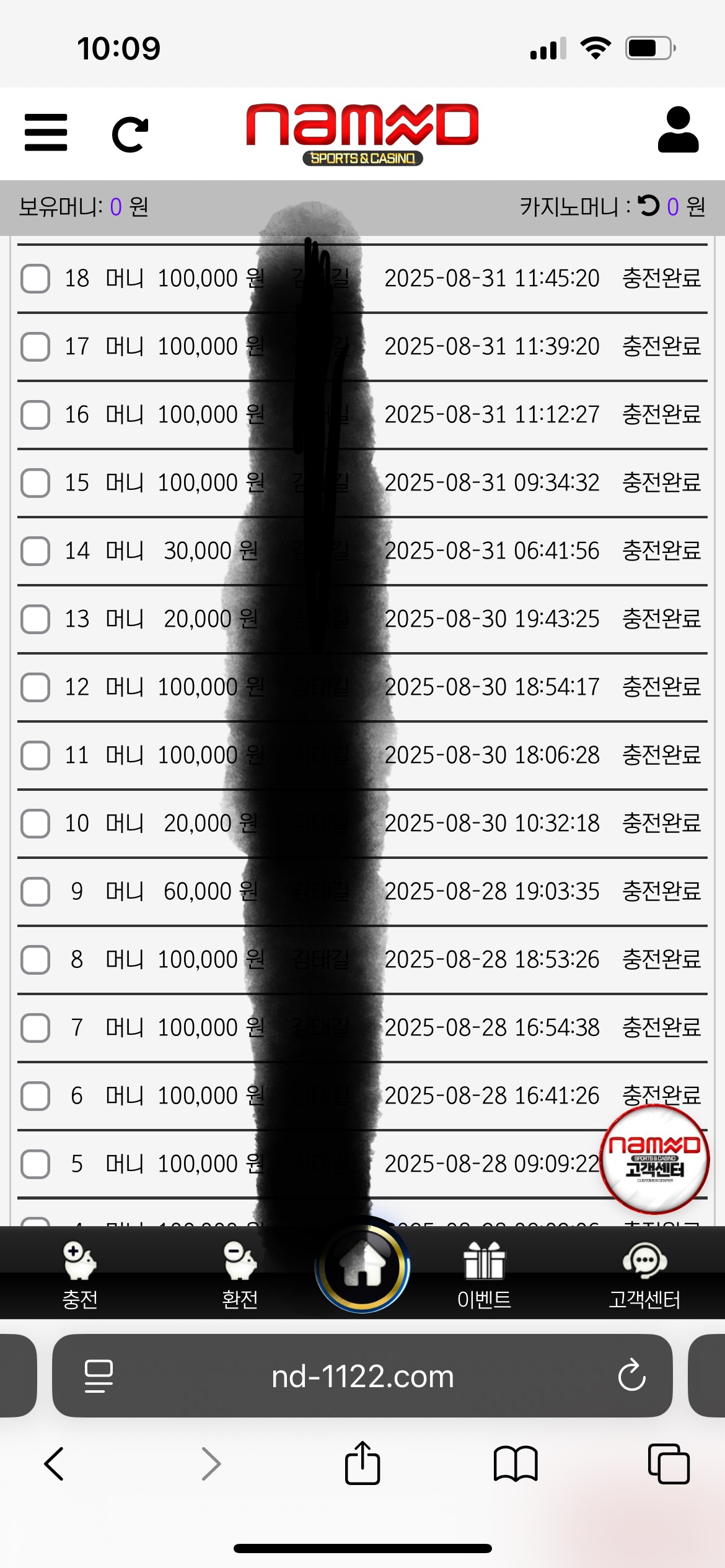Viewport: 725px width, 1568px height.
Task: Tap the nd-1122.com address bar
Action: coord(362,1376)
